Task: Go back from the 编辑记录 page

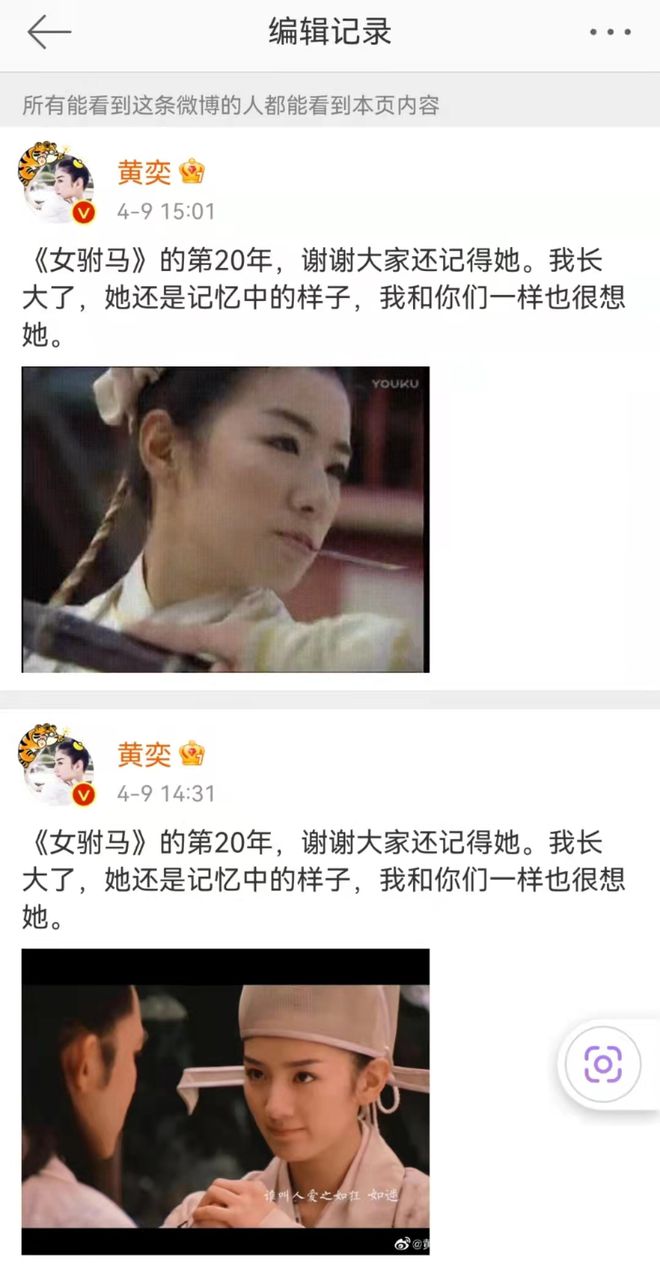Action: [x=48, y=33]
